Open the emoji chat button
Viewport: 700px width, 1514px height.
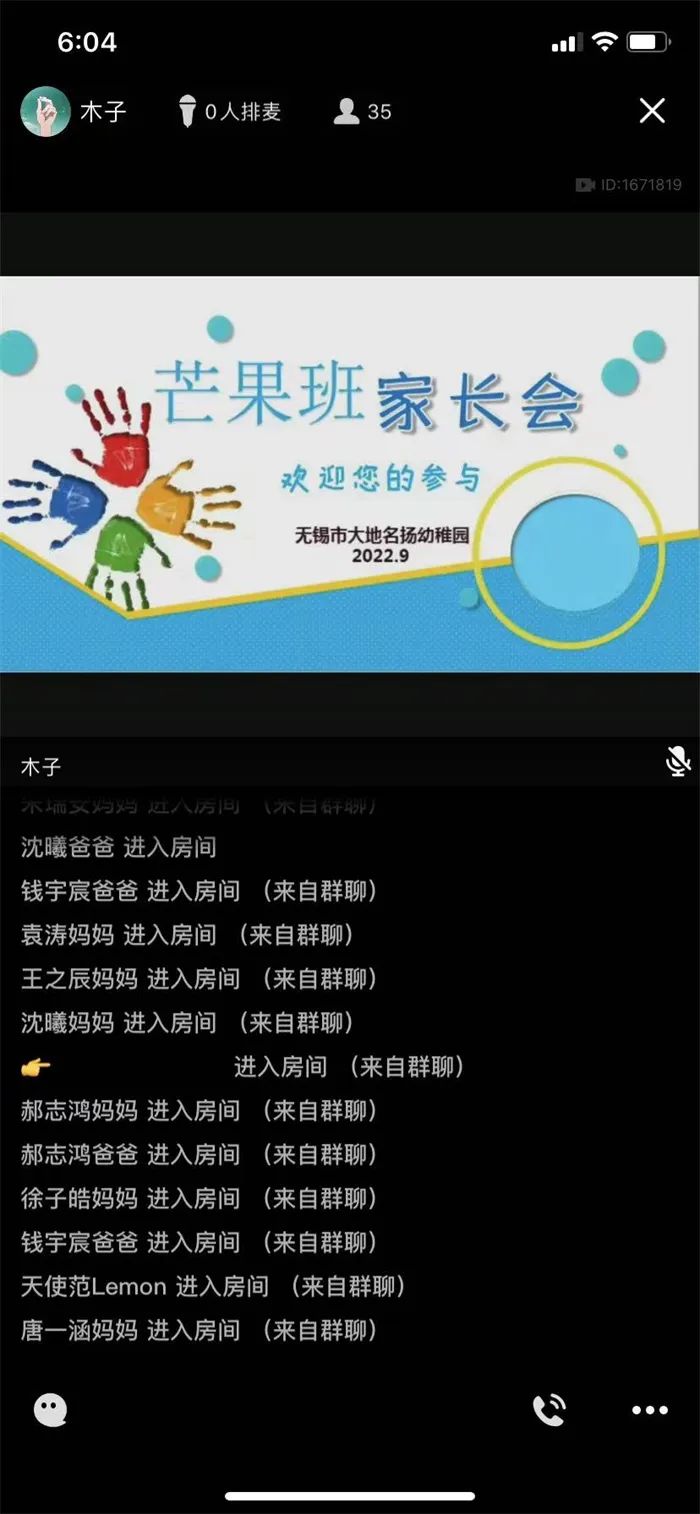(50, 1410)
